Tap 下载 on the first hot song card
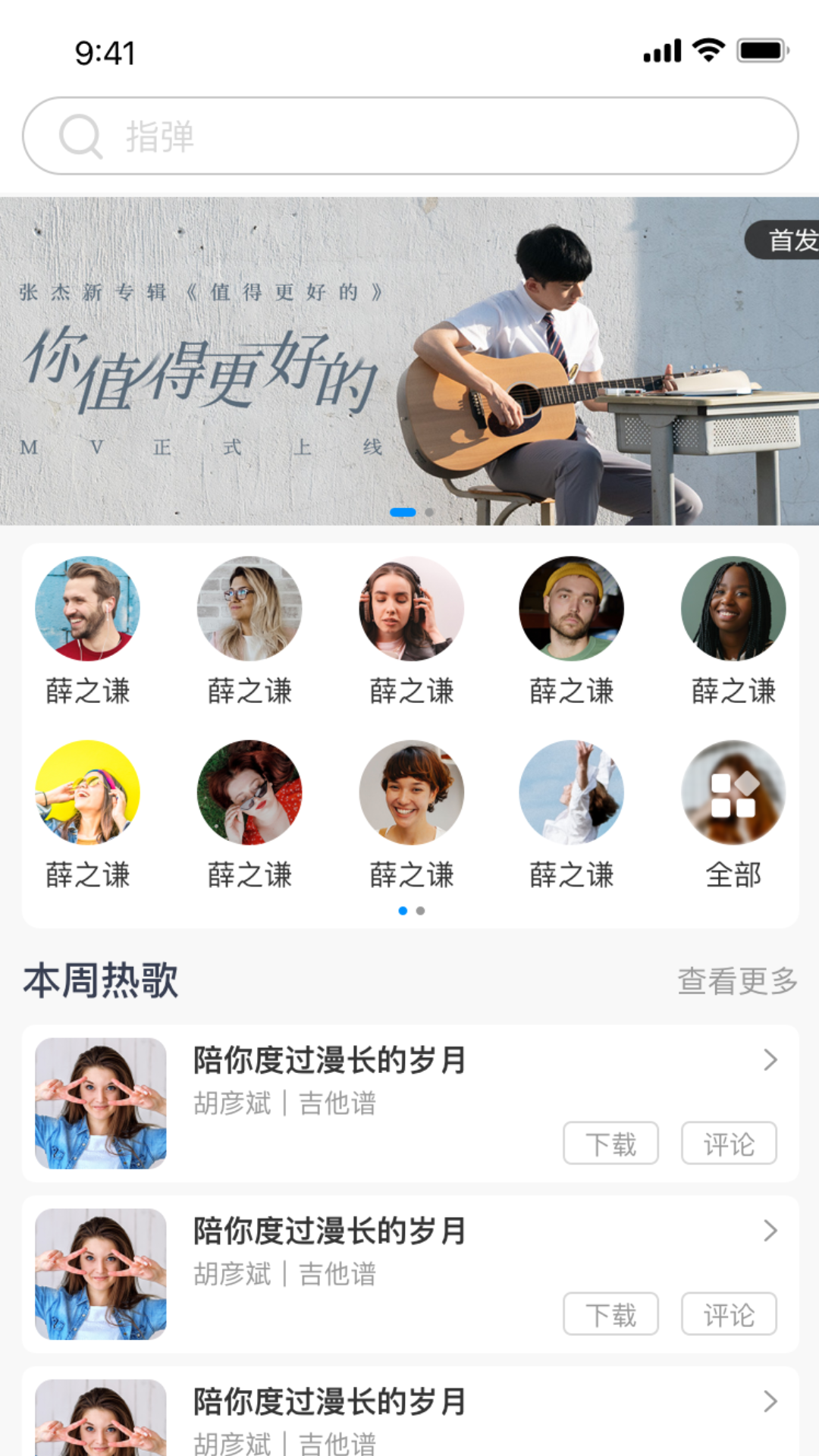819x1456 pixels. point(610,1143)
